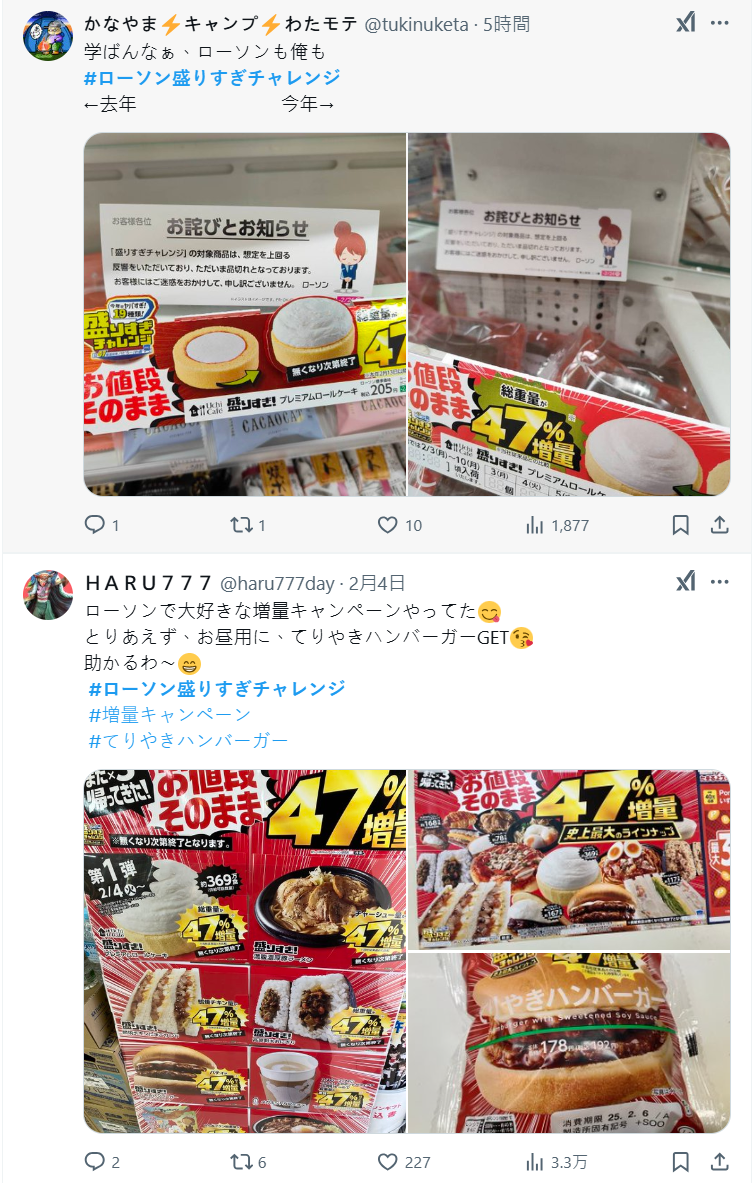Open the profile picture of @haru777day

click(47, 595)
